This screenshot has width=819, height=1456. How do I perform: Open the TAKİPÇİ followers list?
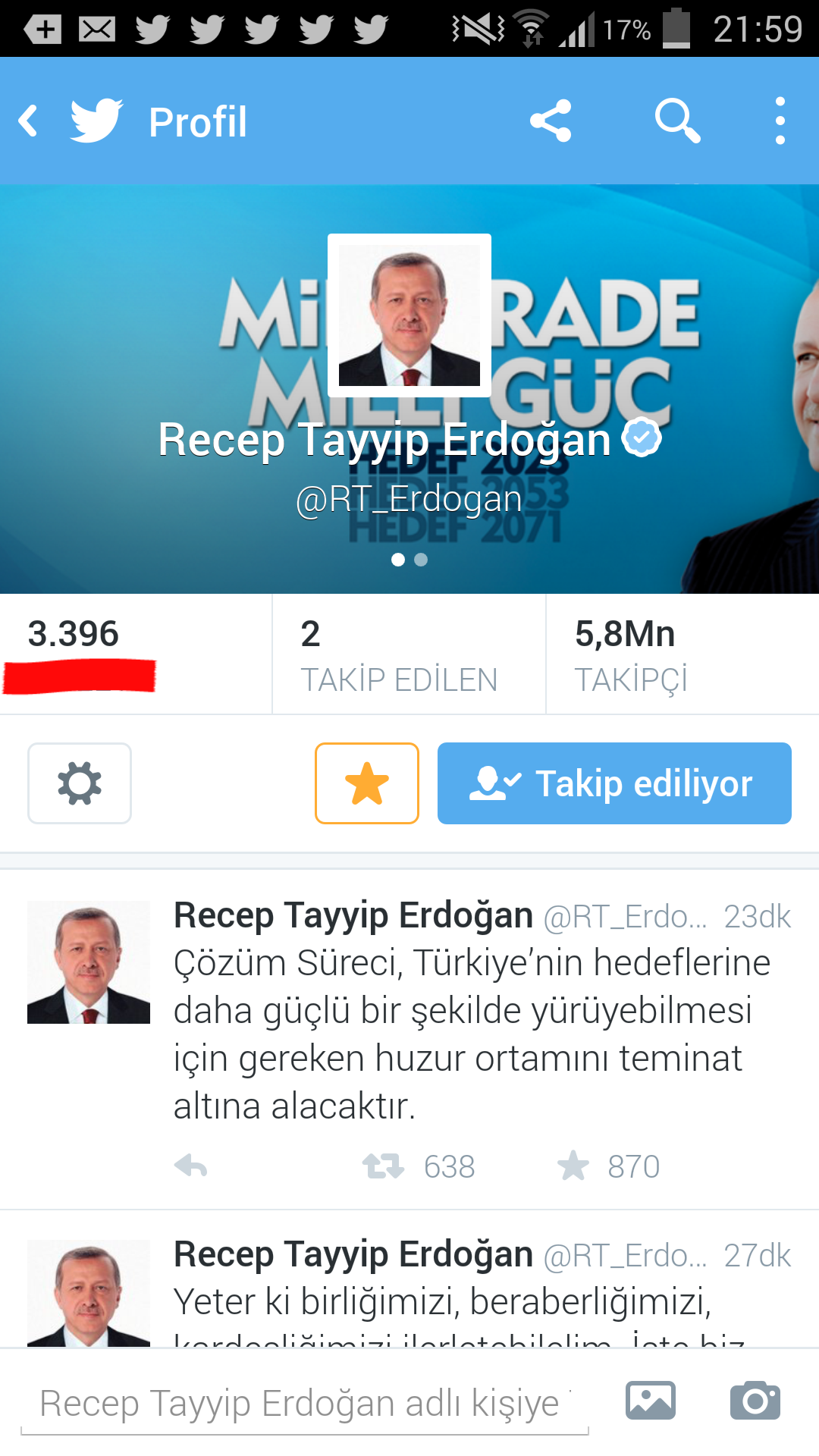pos(681,654)
